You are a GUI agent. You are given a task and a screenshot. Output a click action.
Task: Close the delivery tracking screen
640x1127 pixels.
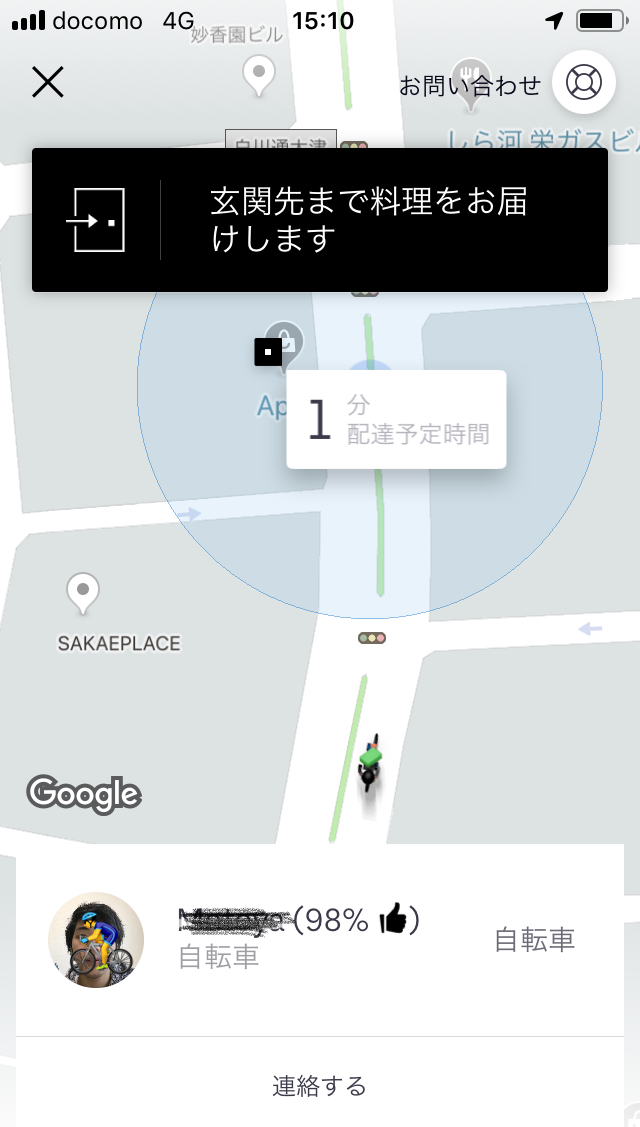pos(47,82)
